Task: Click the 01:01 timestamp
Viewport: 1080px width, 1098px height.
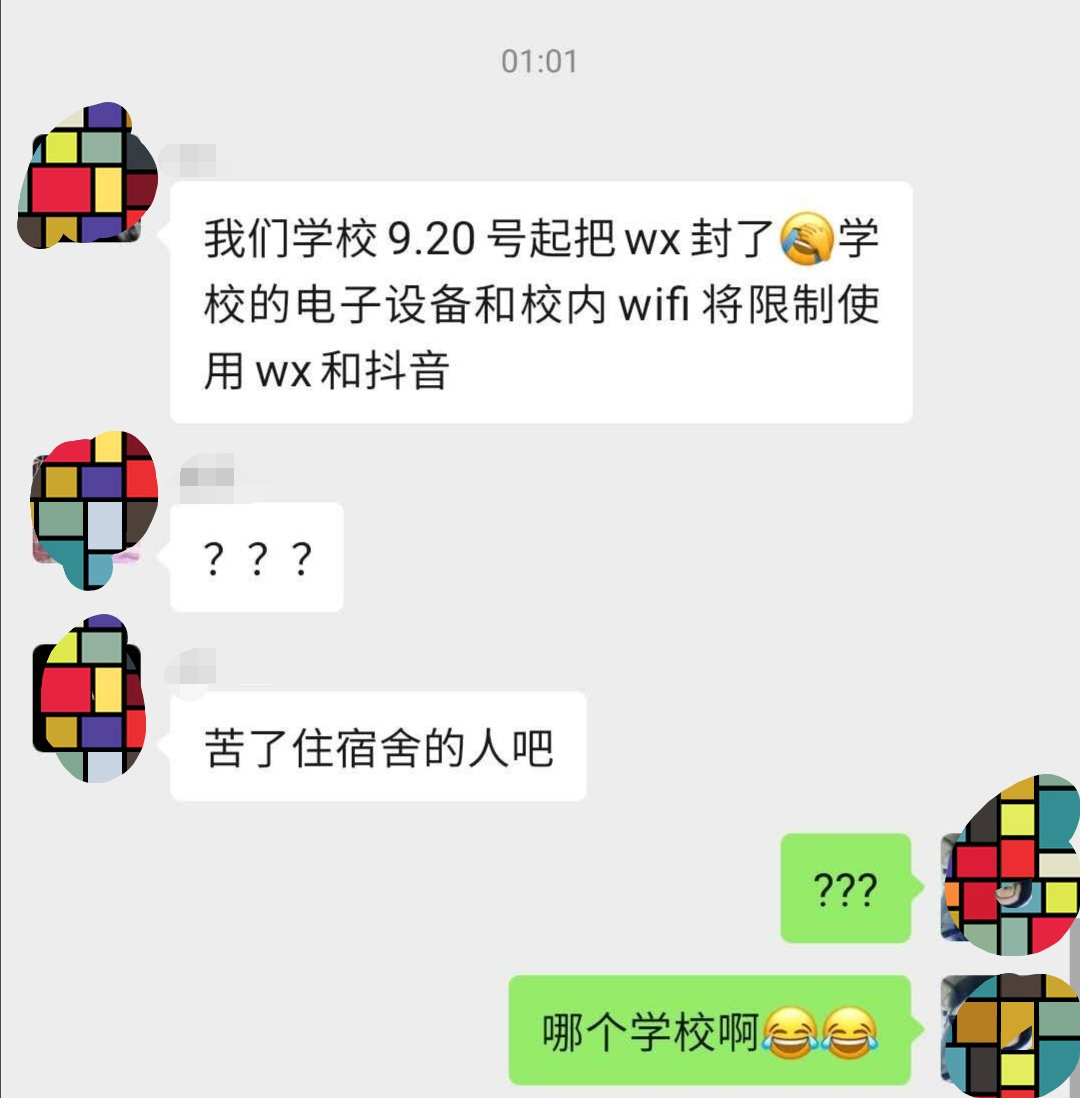Action: [538, 60]
